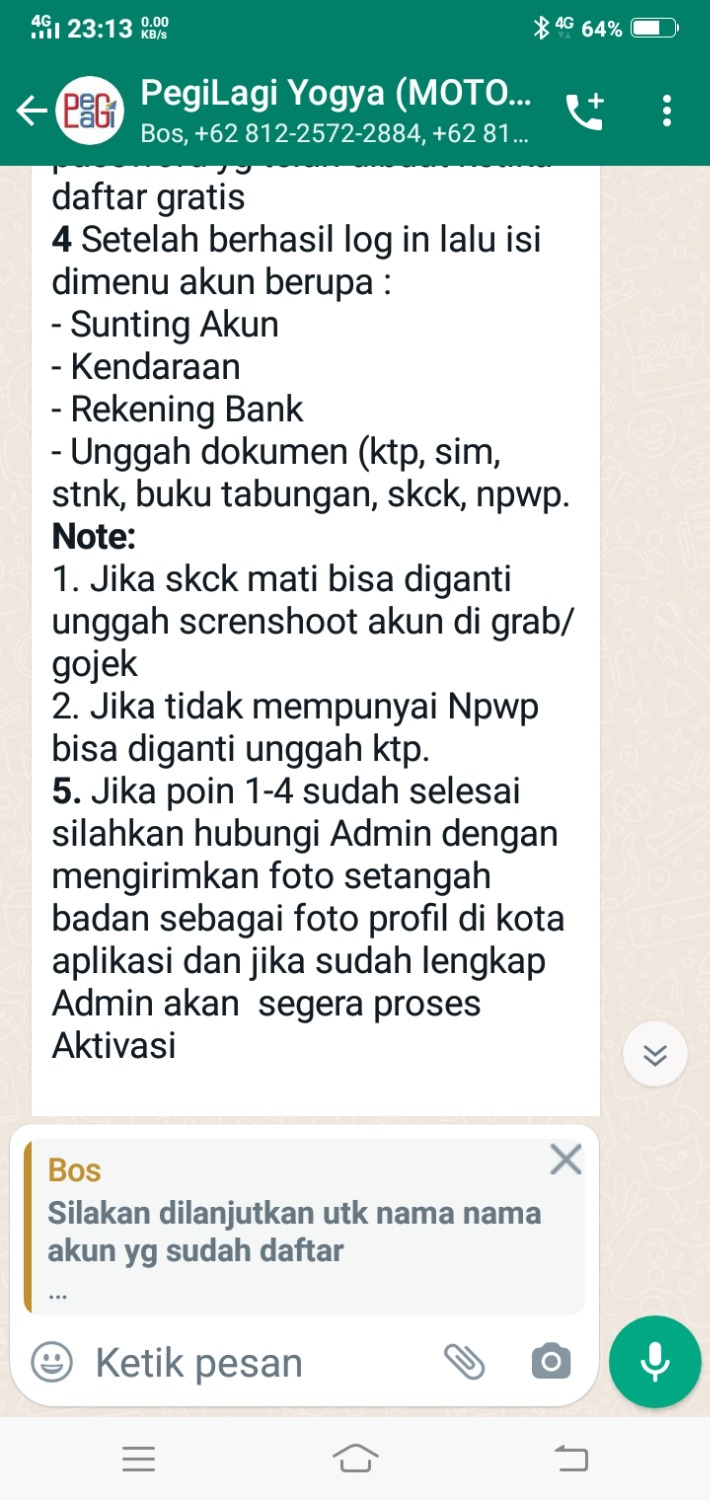
Task: Start a group call
Action: (586, 111)
